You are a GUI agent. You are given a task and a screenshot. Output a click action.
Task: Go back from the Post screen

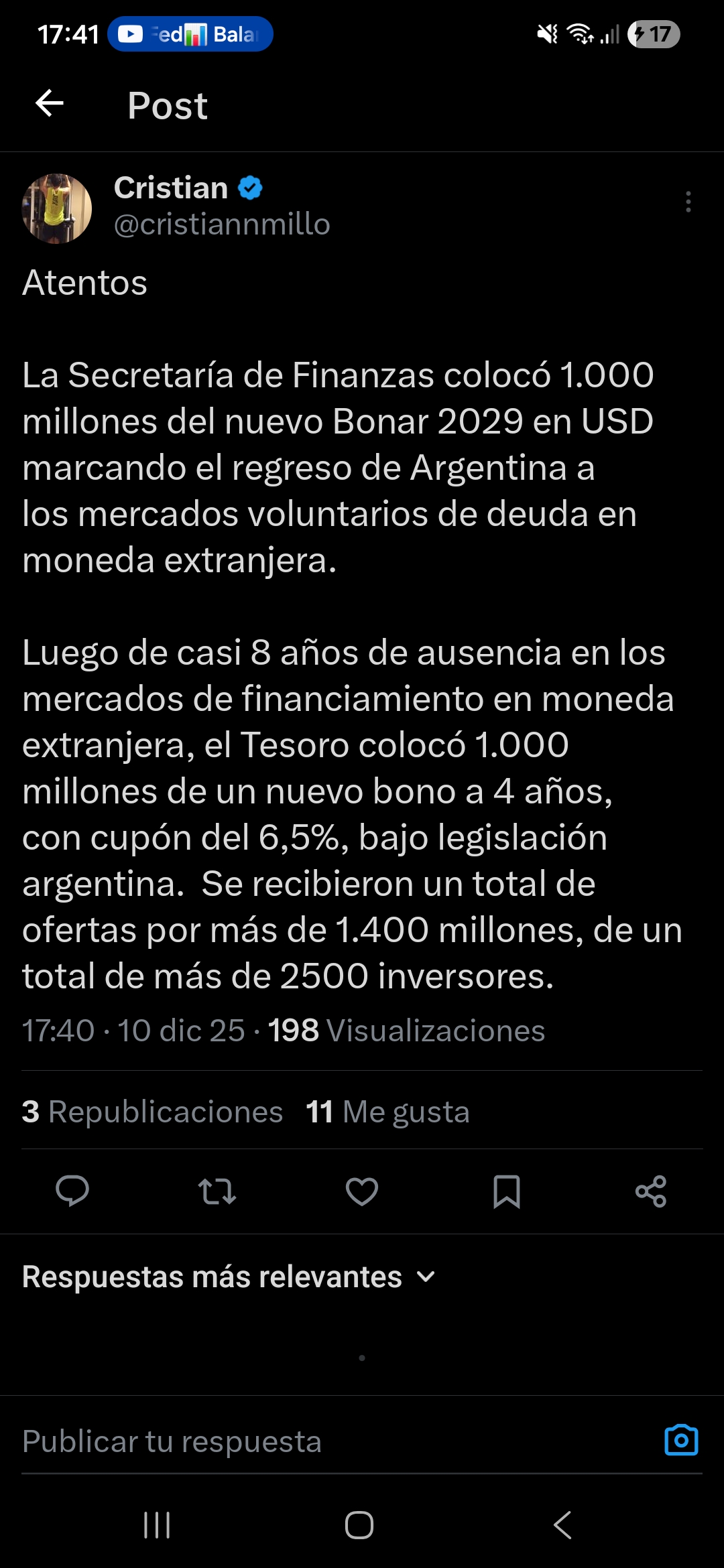coord(50,104)
